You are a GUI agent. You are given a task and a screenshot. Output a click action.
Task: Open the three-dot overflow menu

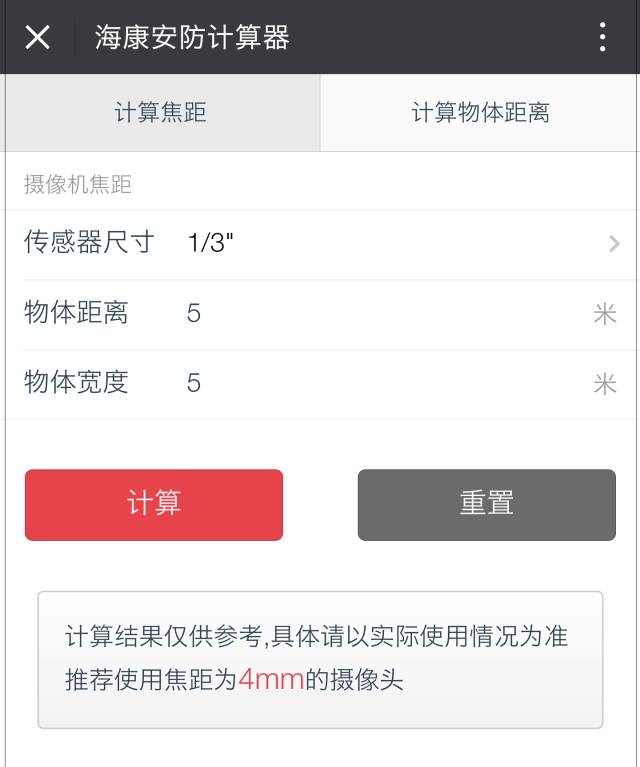[x=601, y=38]
